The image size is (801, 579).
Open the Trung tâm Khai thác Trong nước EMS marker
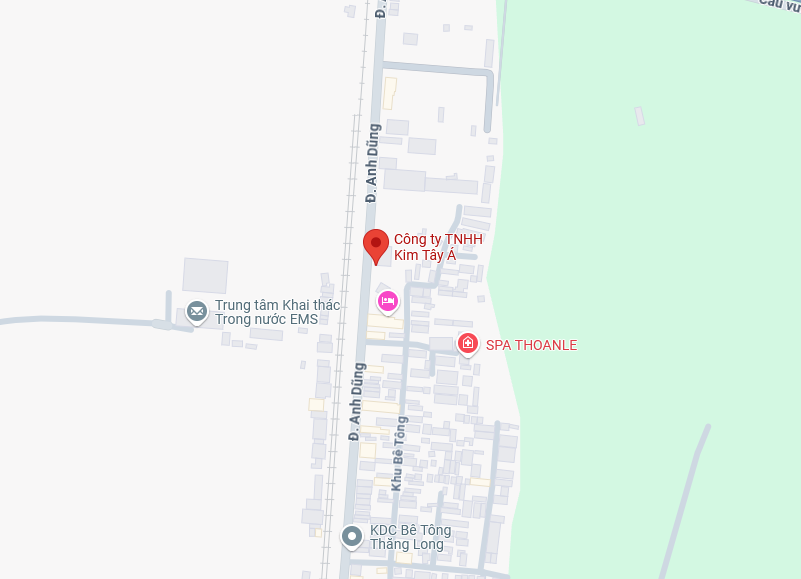197,312
